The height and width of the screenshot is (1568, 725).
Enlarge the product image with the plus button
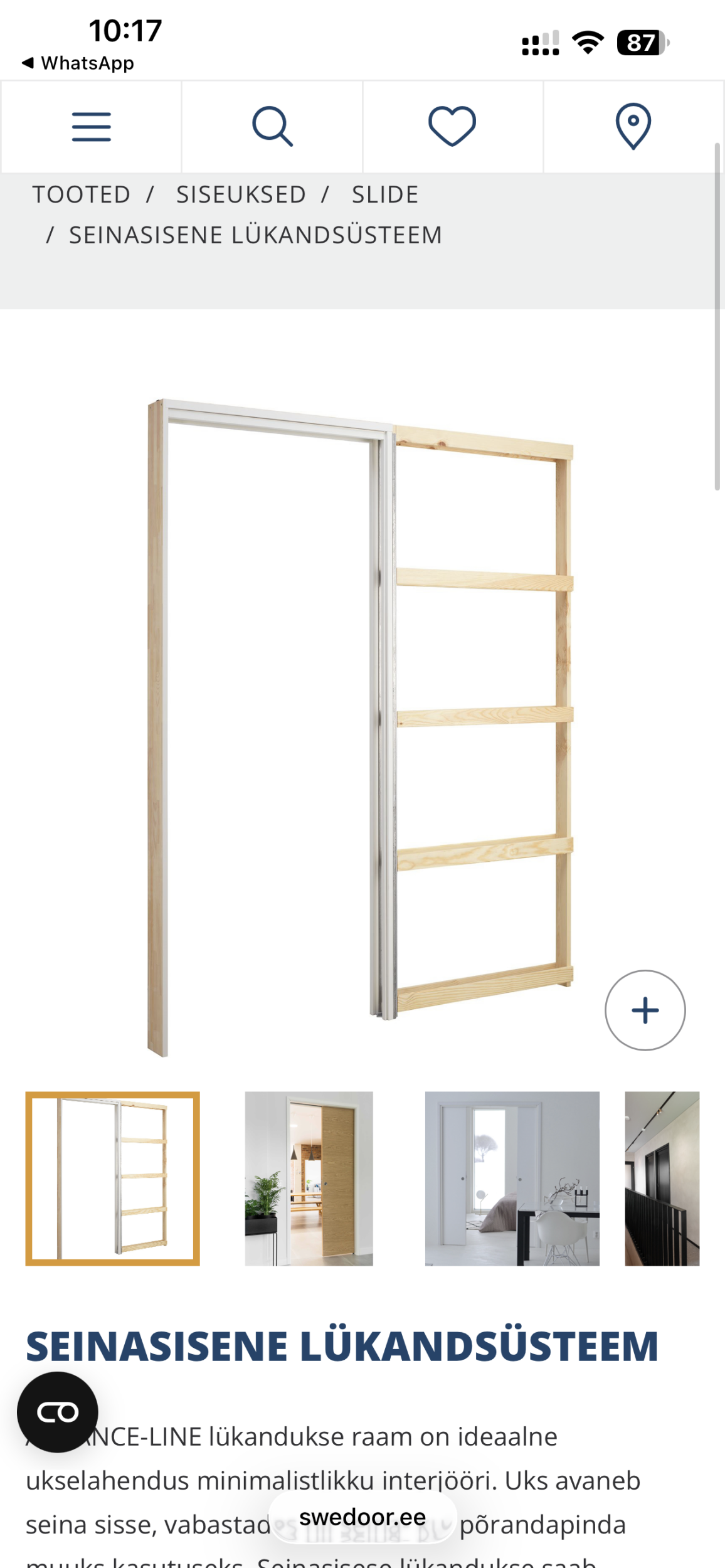(645, 1010)
